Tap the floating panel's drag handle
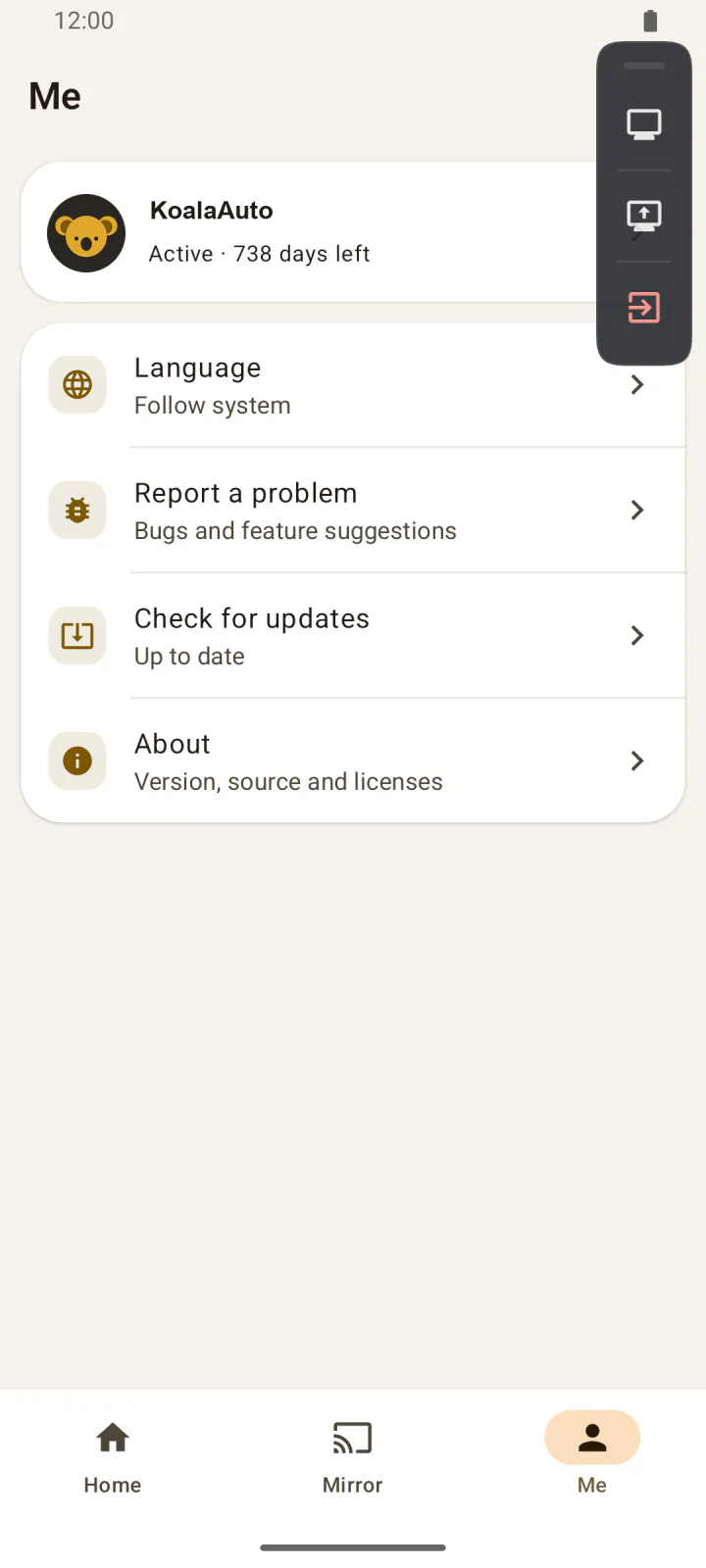The image size is (706, 1568). 644,66
